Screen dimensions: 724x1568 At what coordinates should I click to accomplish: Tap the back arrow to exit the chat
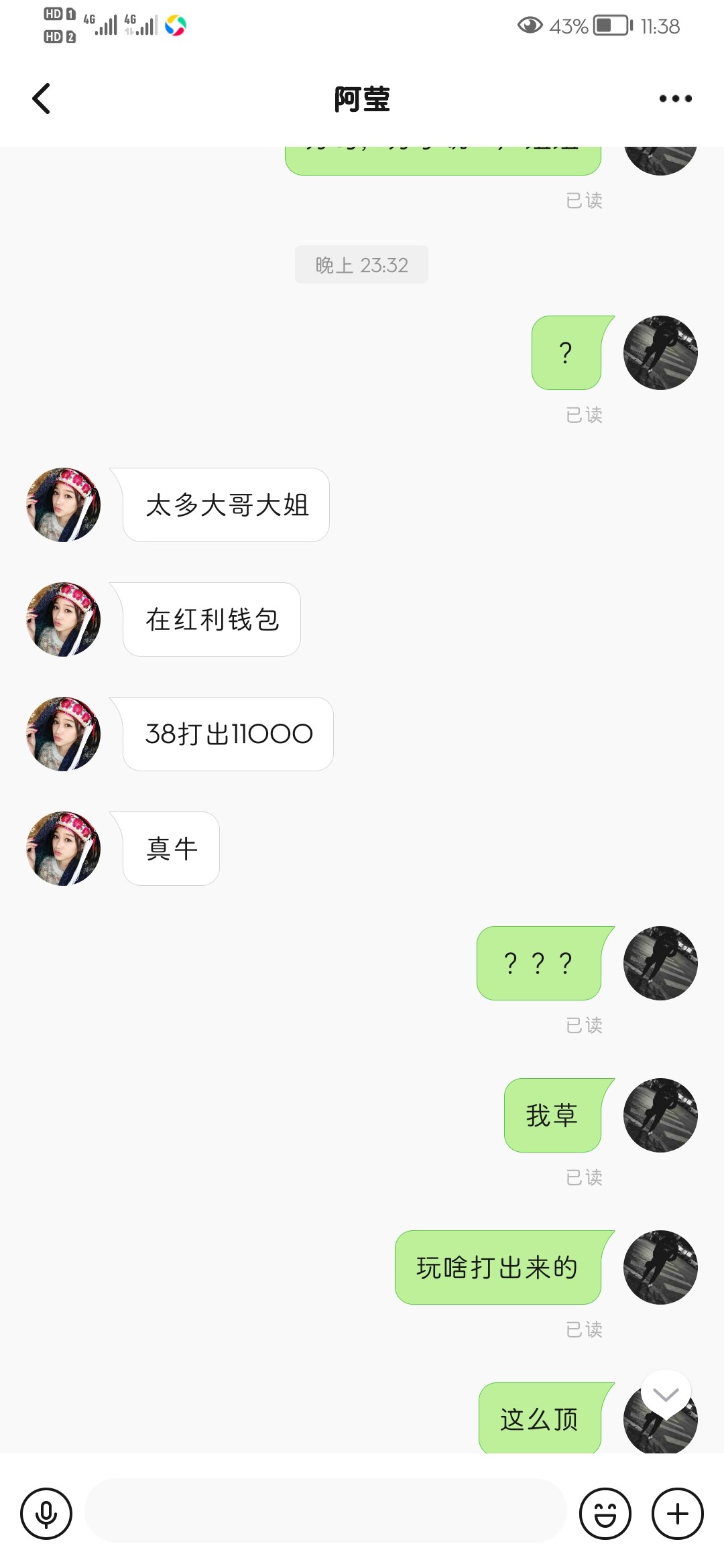pyautogui.click(x=42, y=98)
